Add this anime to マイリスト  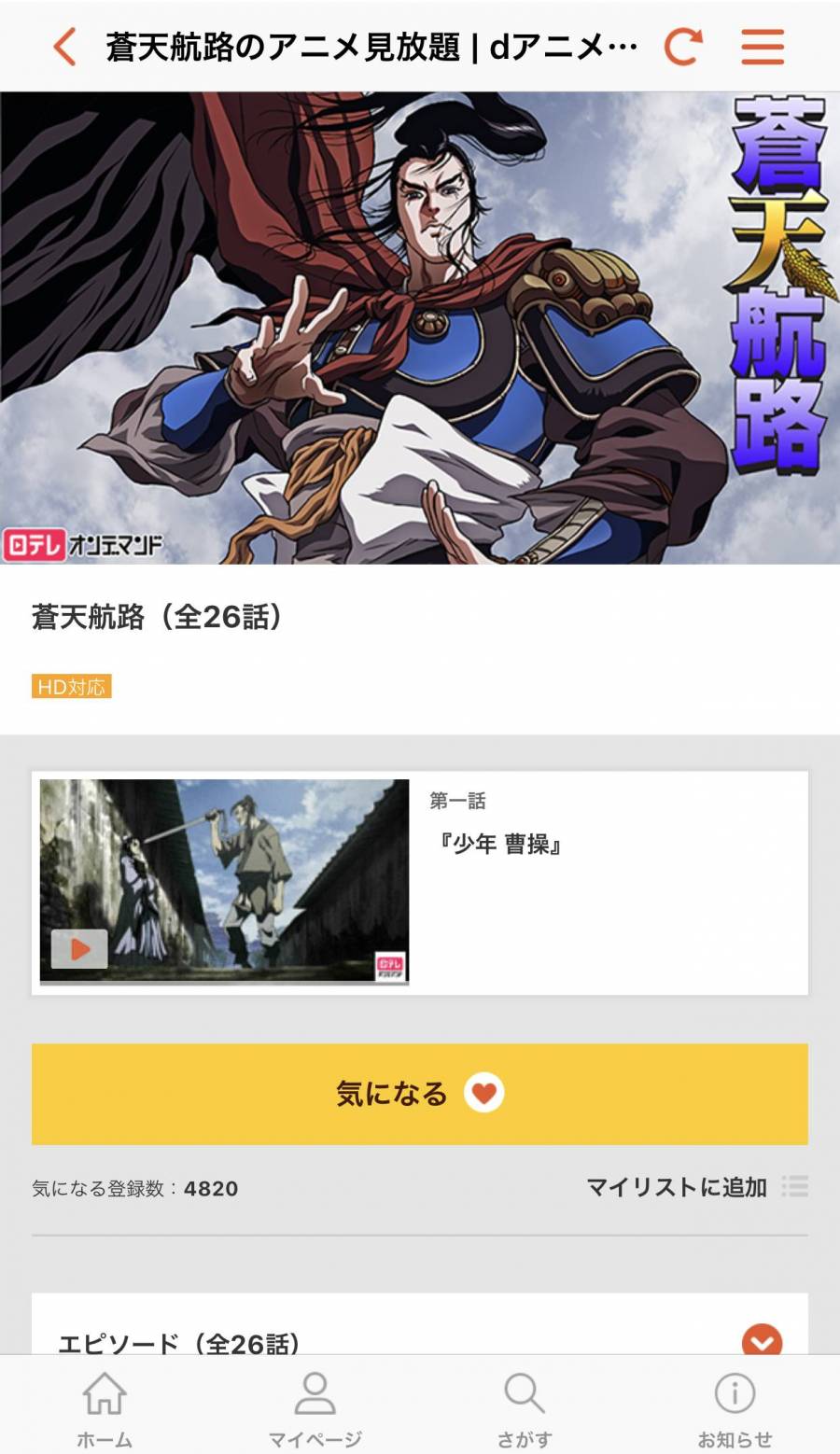695,1187
